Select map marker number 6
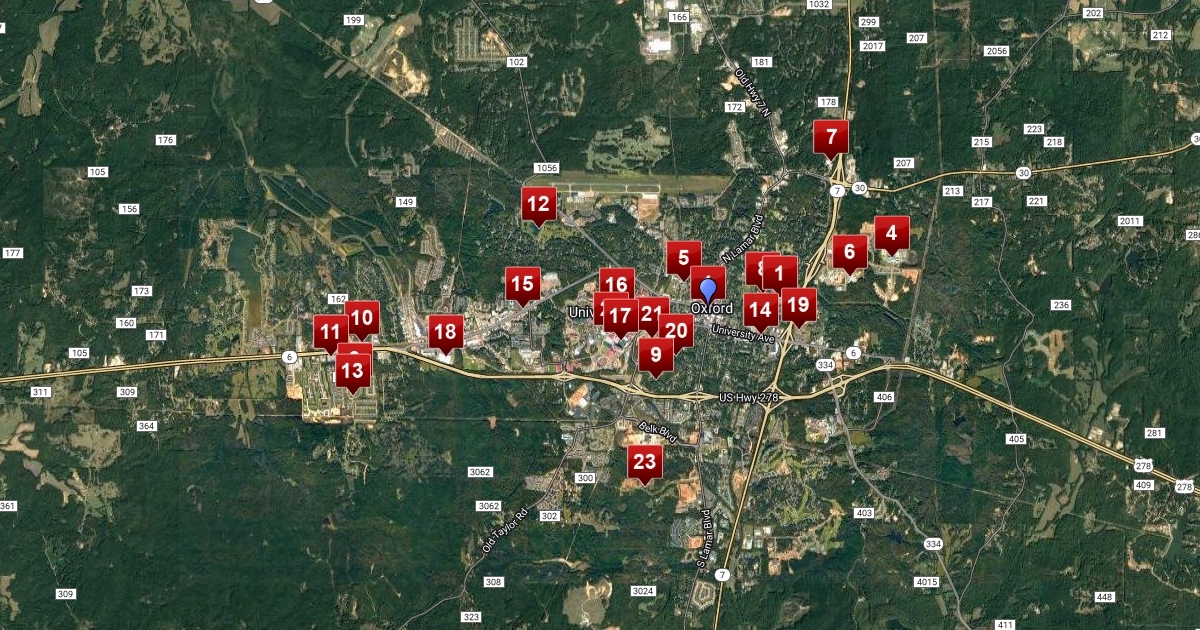The height and width of the screenshot is (630, 1200). point(850,251)
